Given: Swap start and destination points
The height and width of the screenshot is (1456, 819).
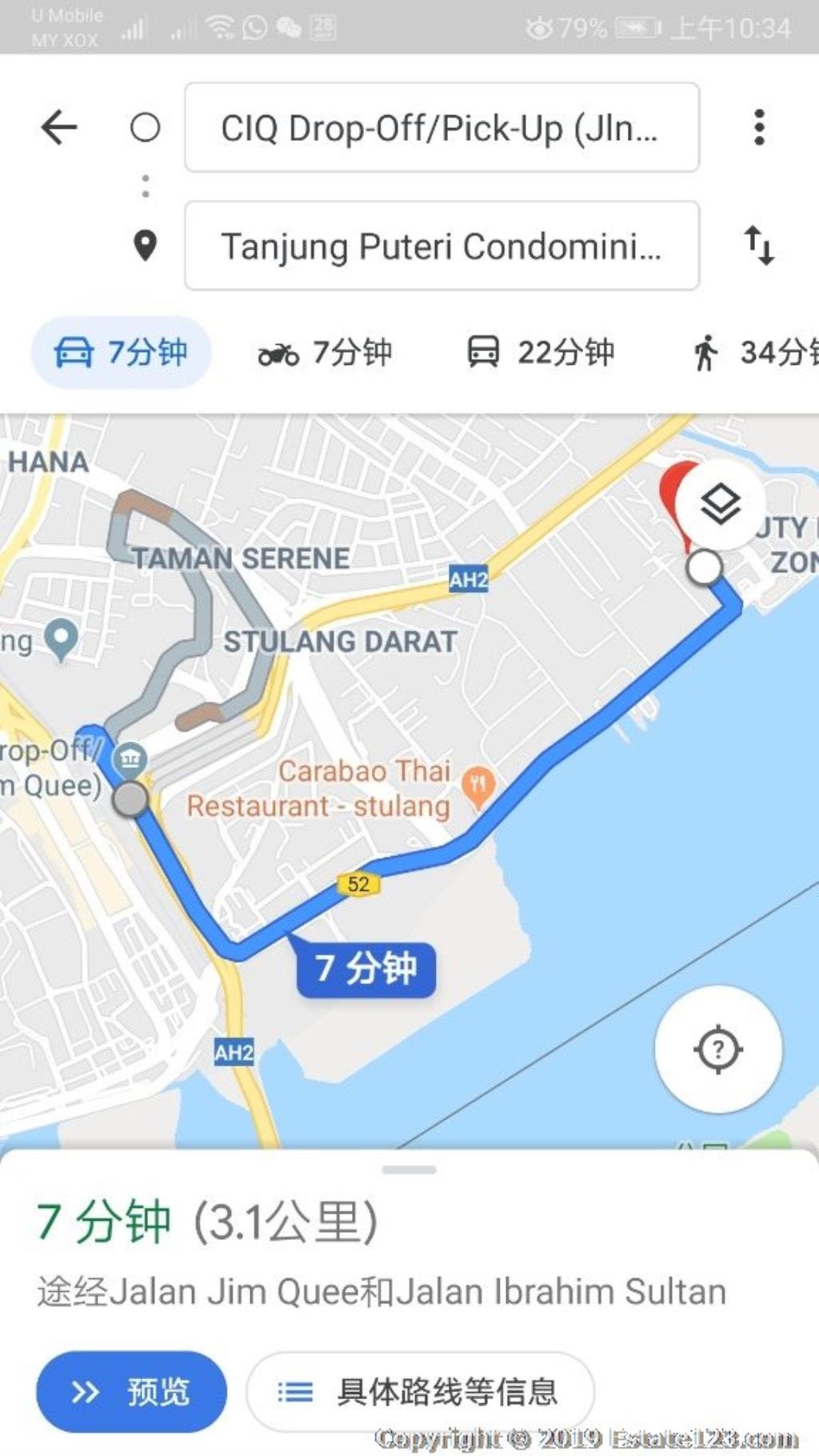Looking at the screenshot, I should (759, 246).
